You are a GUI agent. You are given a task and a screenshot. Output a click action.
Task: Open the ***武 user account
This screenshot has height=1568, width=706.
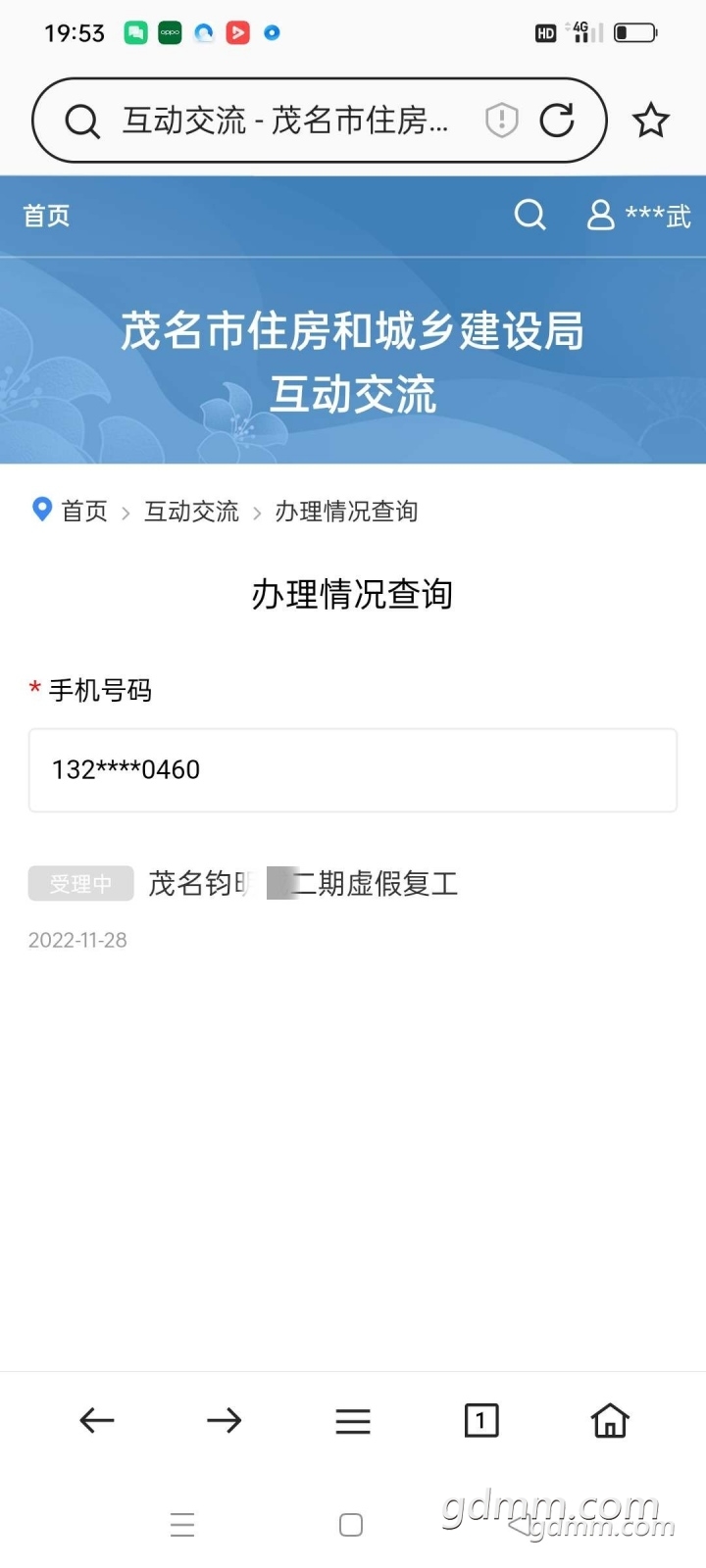coord(639,216)
